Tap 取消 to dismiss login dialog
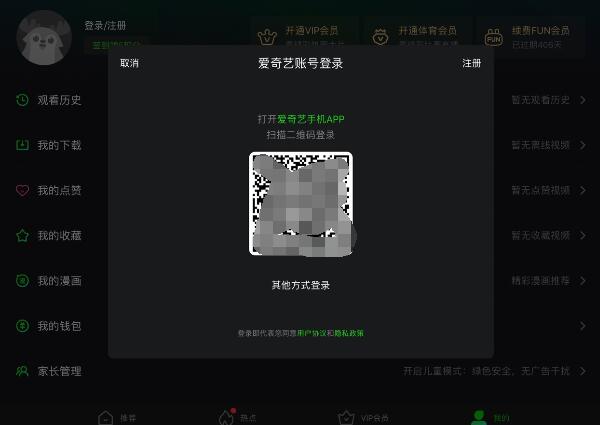This screenshot has width=600, height=425. (x=129, y=63)
